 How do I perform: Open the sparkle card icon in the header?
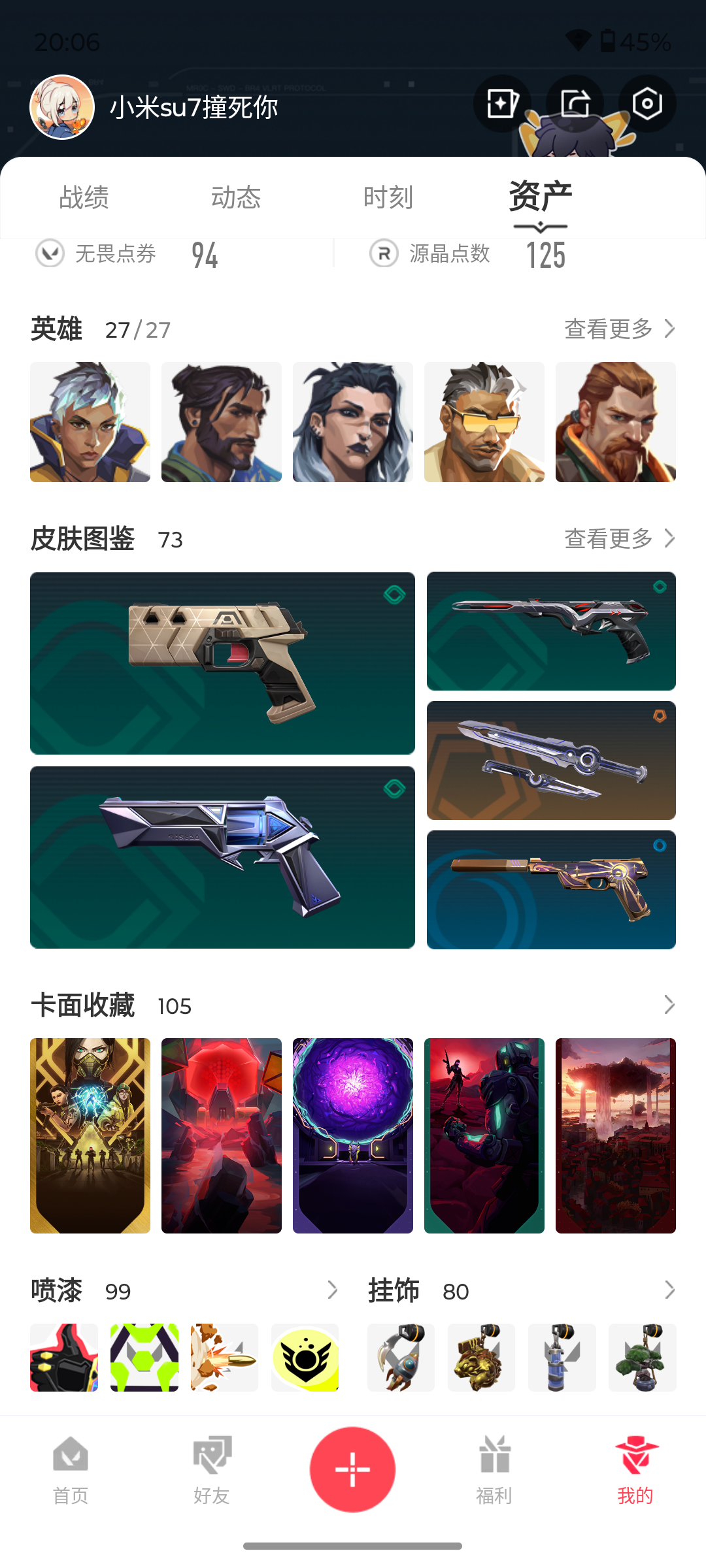coord(502,105)
